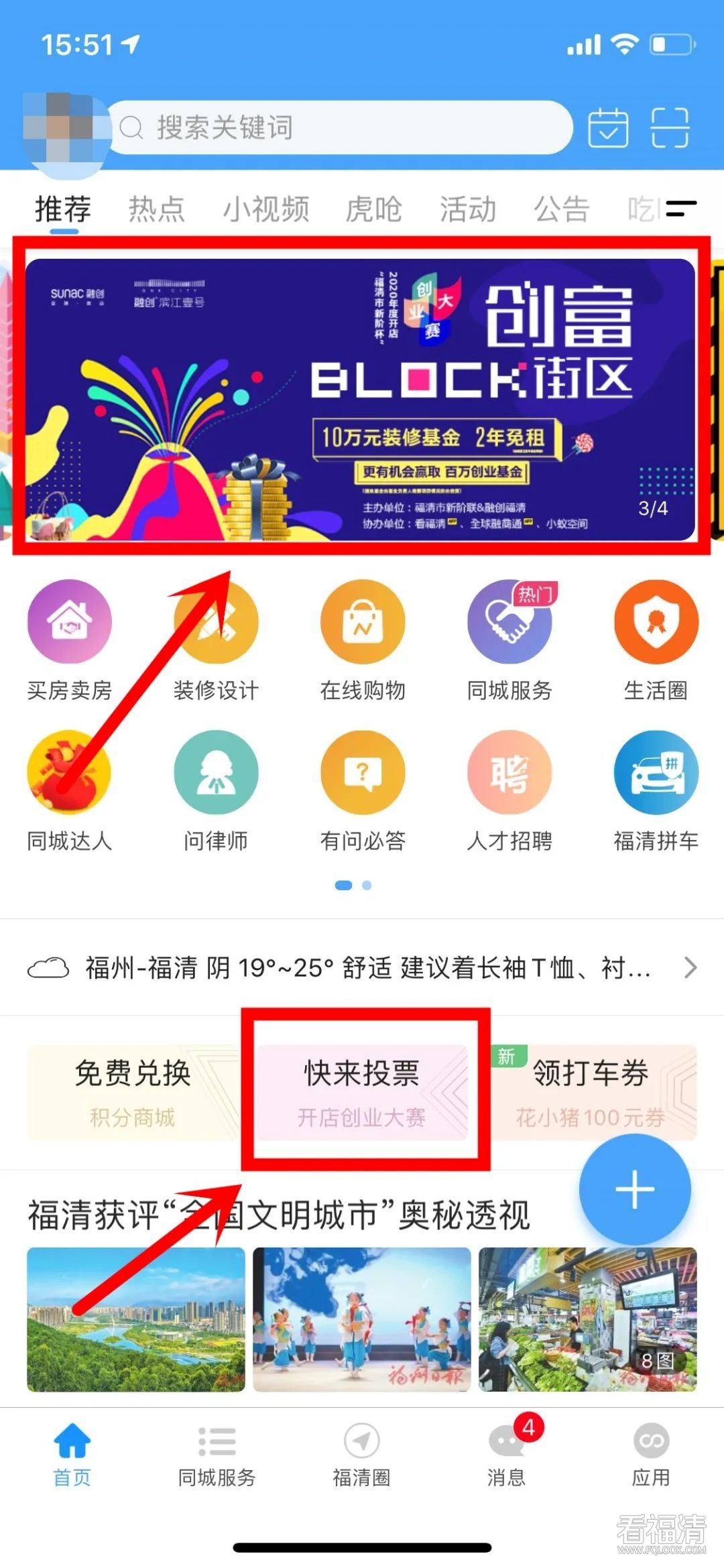This screenshot has width=724, height=1568.
Task: Expand the channel list menu icon
Action: [681, 209]
